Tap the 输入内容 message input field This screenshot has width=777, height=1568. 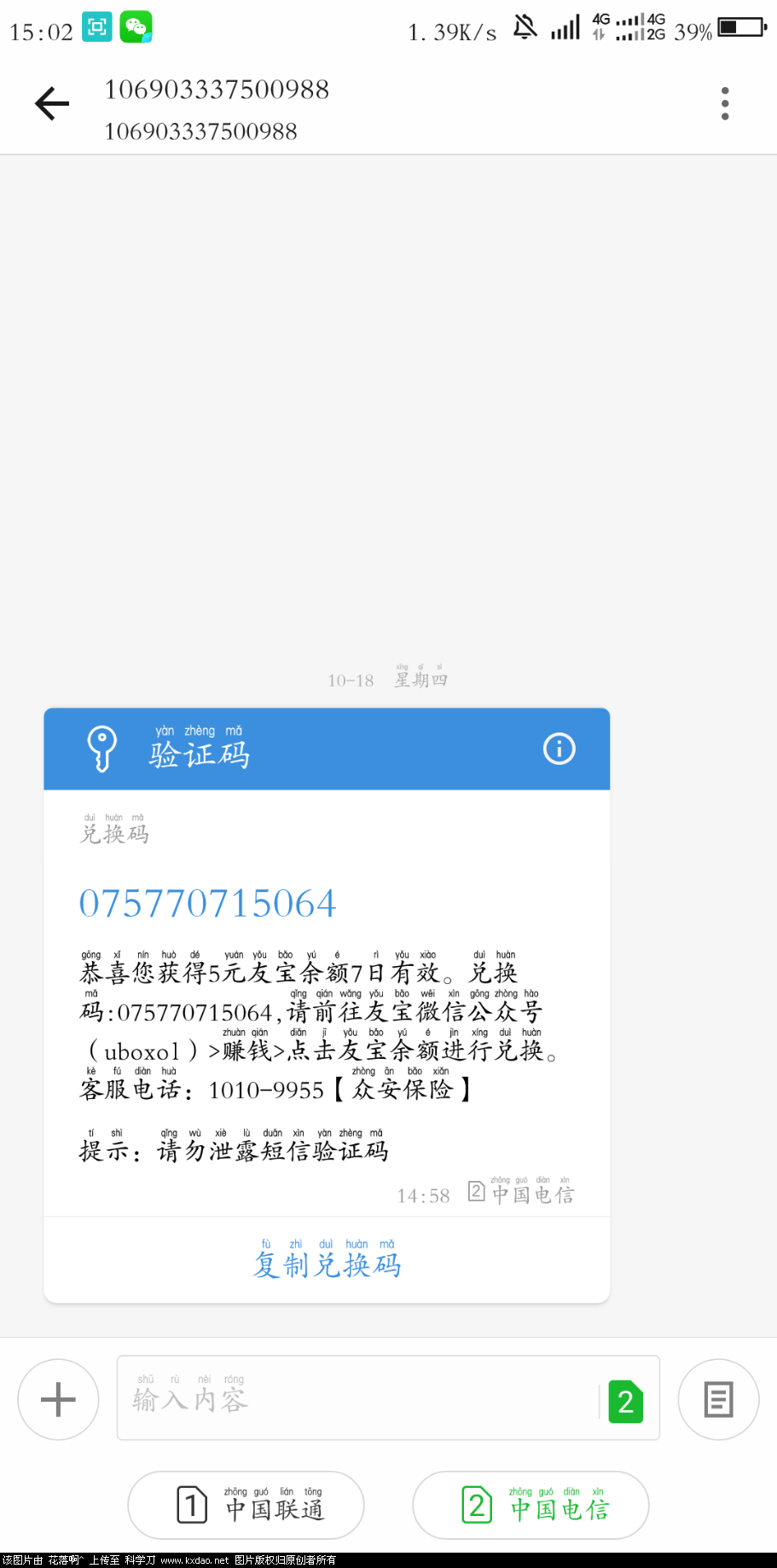pos(341,1398)
